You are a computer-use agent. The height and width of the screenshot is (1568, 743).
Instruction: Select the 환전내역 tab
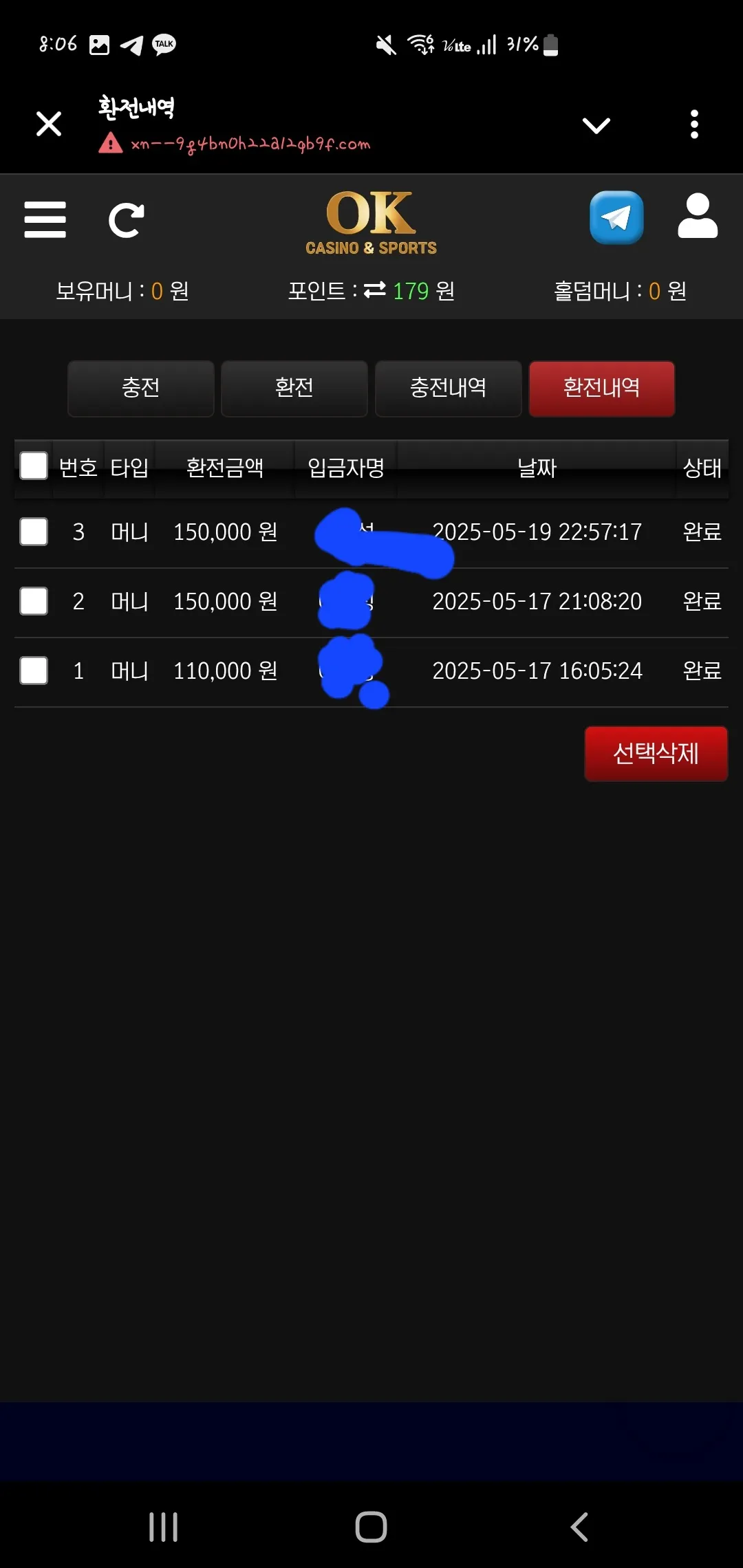tap(602, 389)
